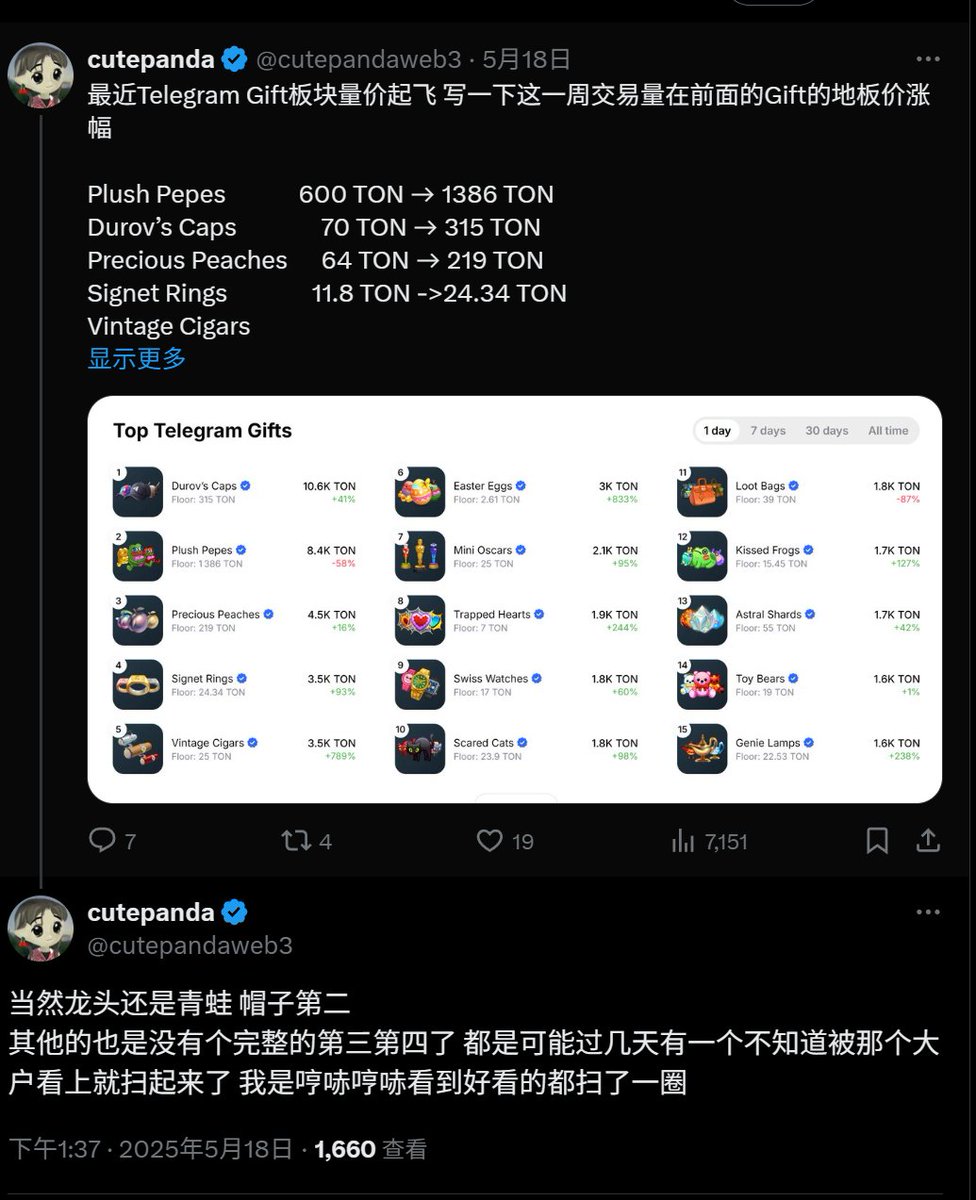Share the Telegram Gift post
Image resolution: width=976 pixels, height=1200 pixels.
928,840
